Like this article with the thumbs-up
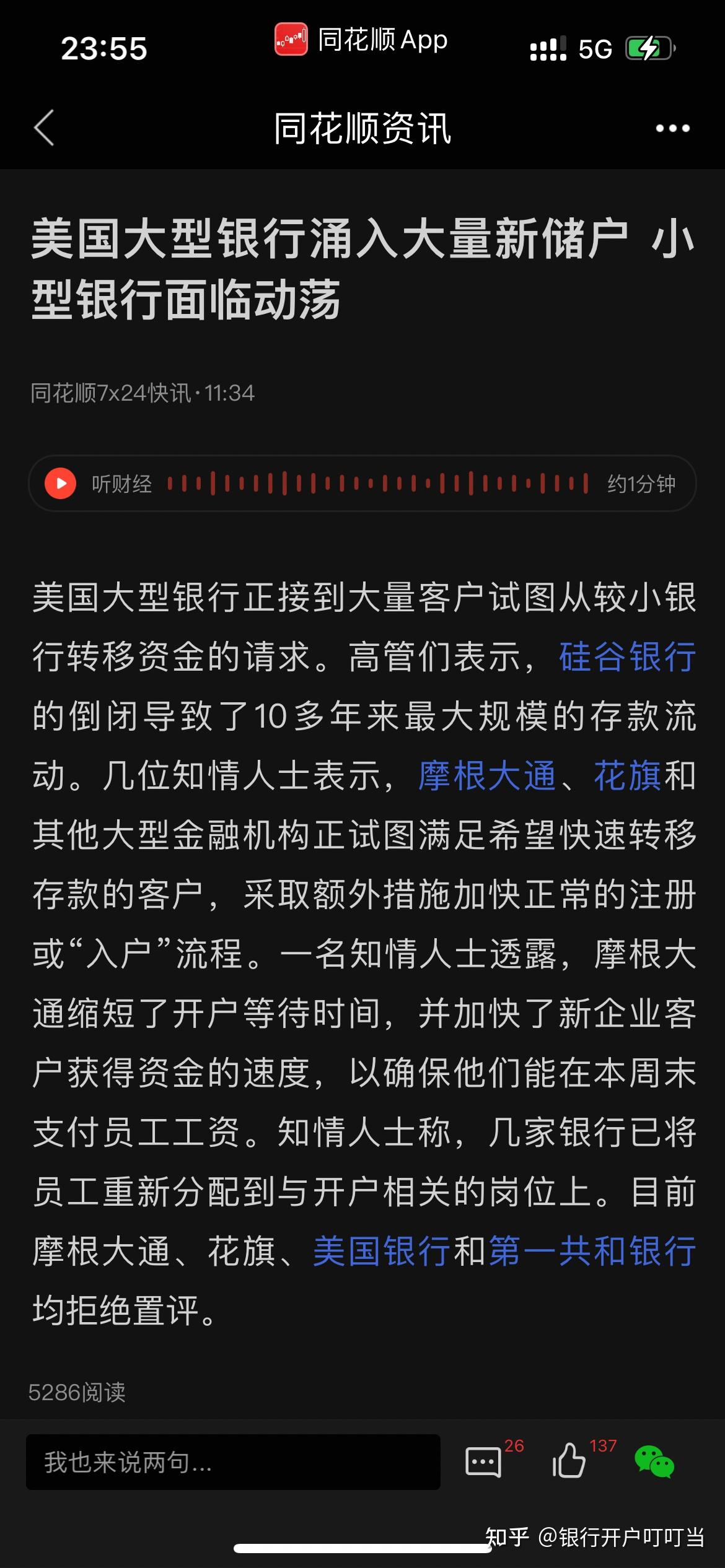 click(569, 1461)
